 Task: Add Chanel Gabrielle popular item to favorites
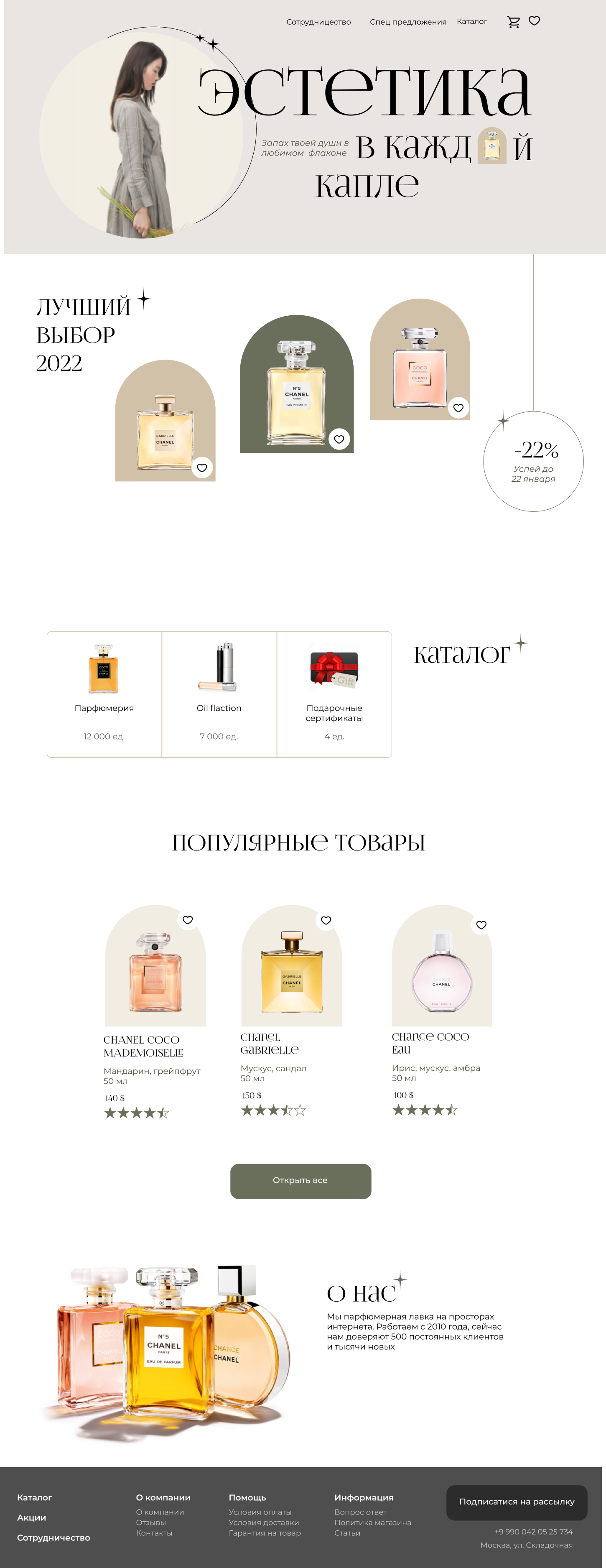click(x=326, y=920)
